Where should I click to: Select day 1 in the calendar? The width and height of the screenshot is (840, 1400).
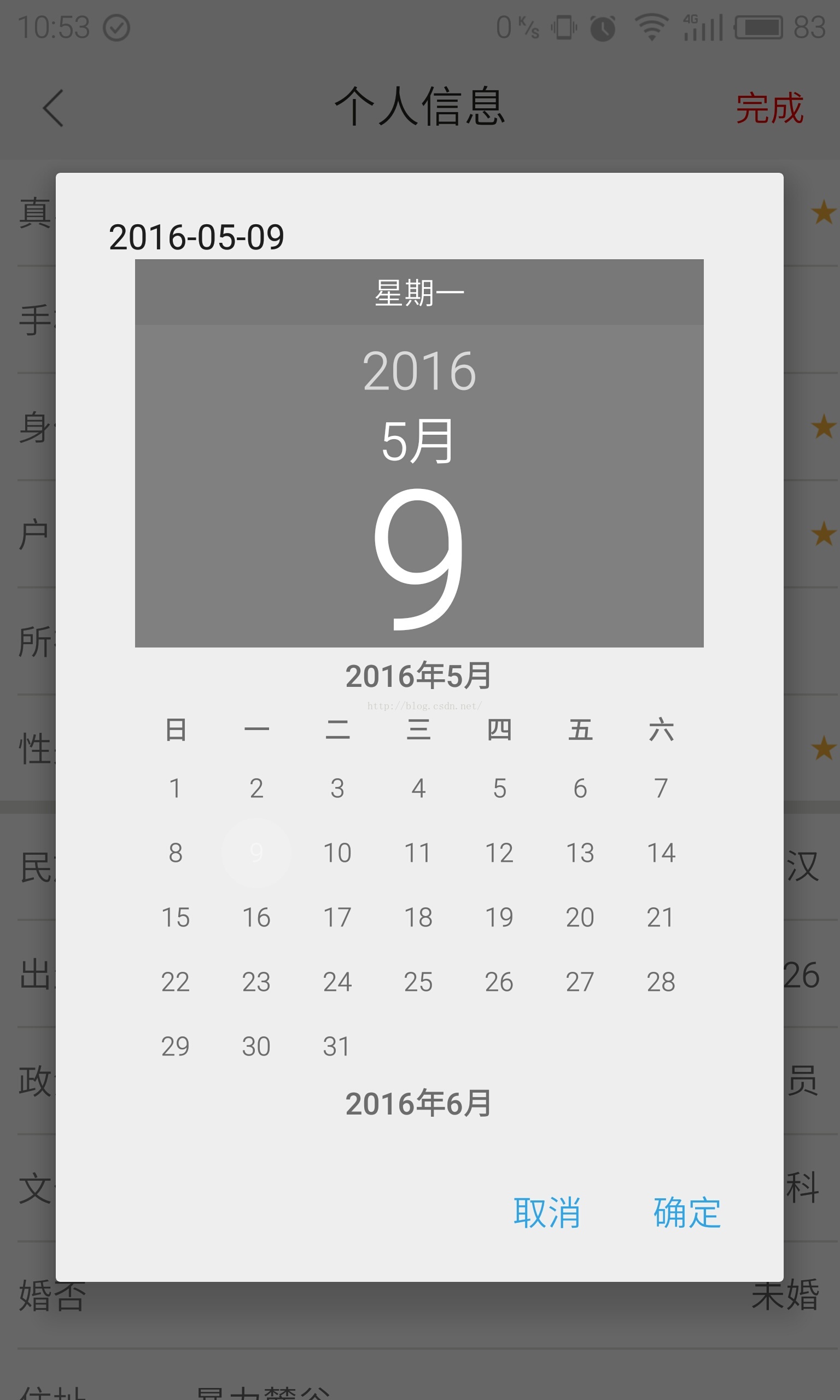click(x=176, y=788)
